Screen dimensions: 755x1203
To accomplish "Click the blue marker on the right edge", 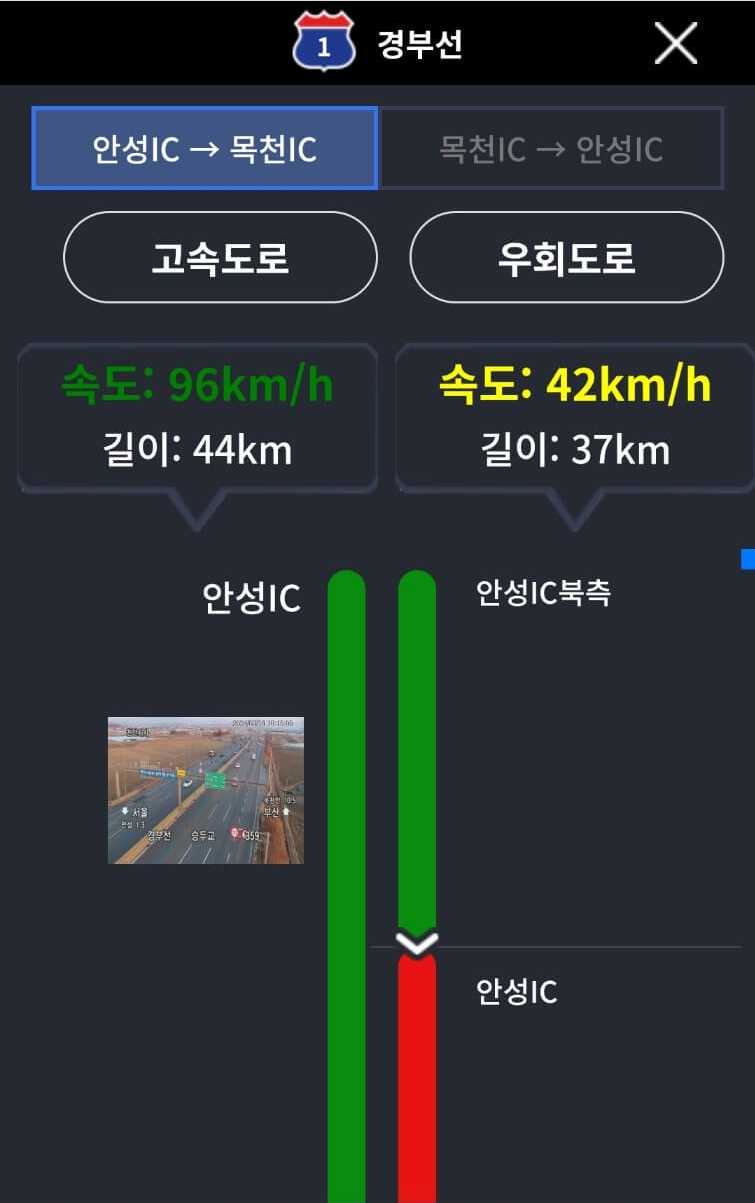I will [749, 561].
